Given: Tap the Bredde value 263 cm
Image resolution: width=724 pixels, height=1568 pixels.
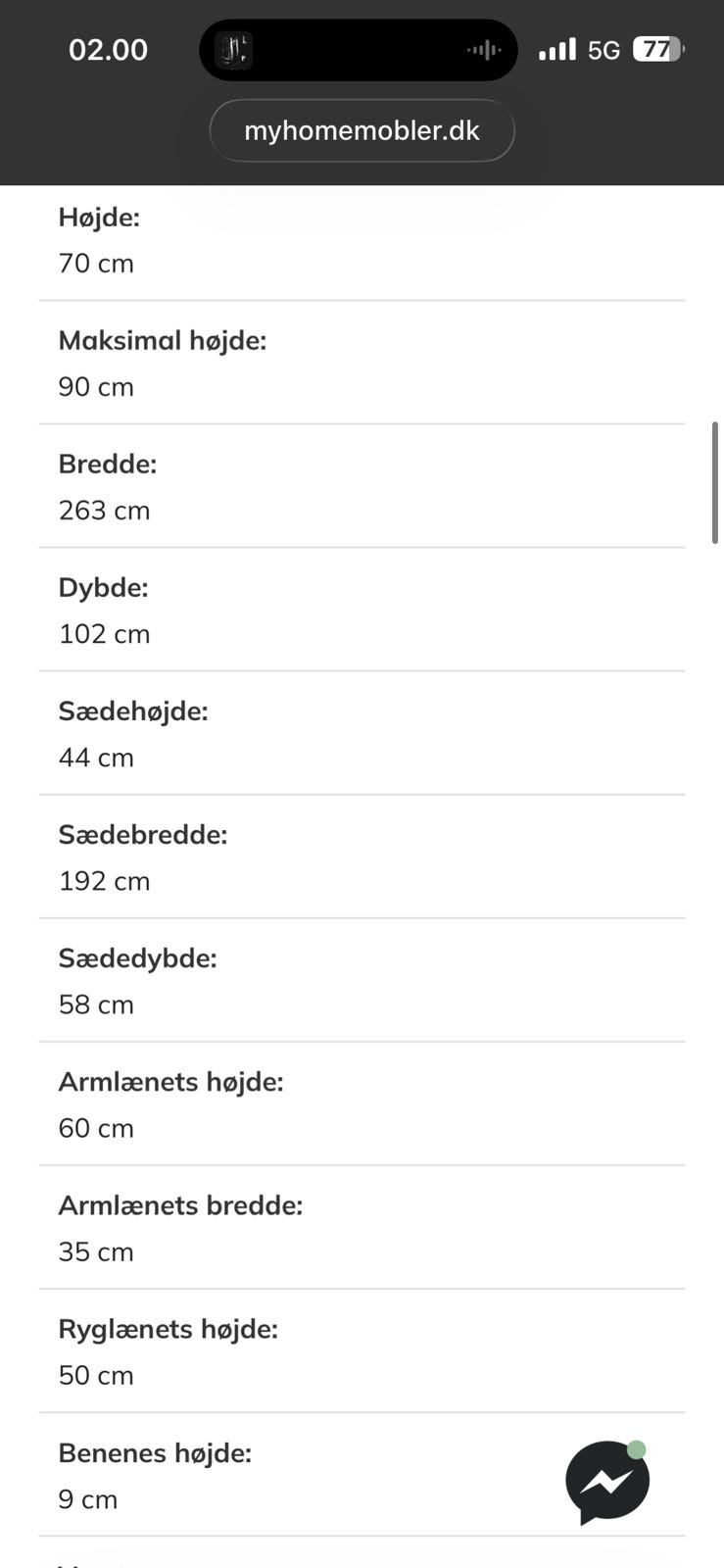Looking at the screenshot, I should point(104,510).
